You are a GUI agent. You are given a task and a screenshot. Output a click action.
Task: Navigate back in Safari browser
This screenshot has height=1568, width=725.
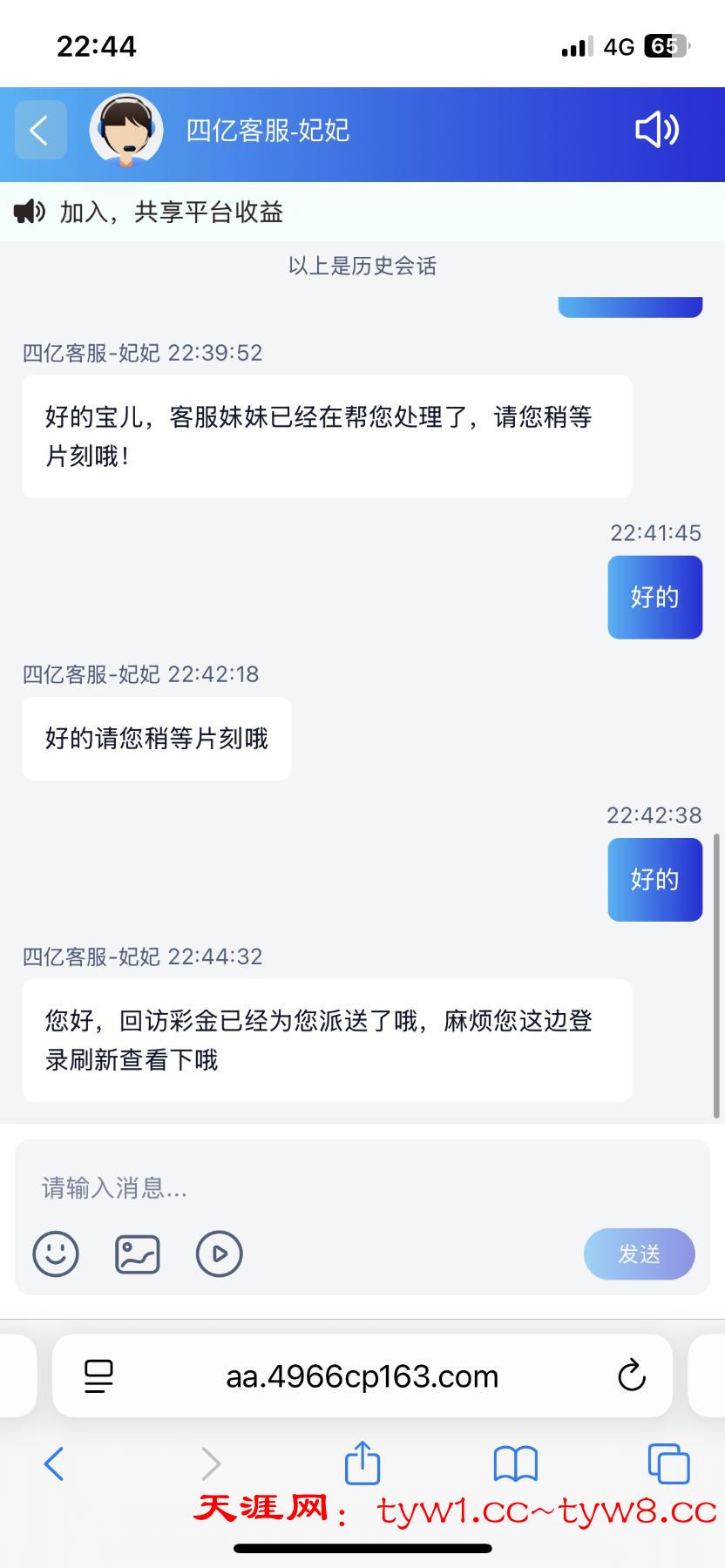pyautogui.click(x=54, y=1463)
